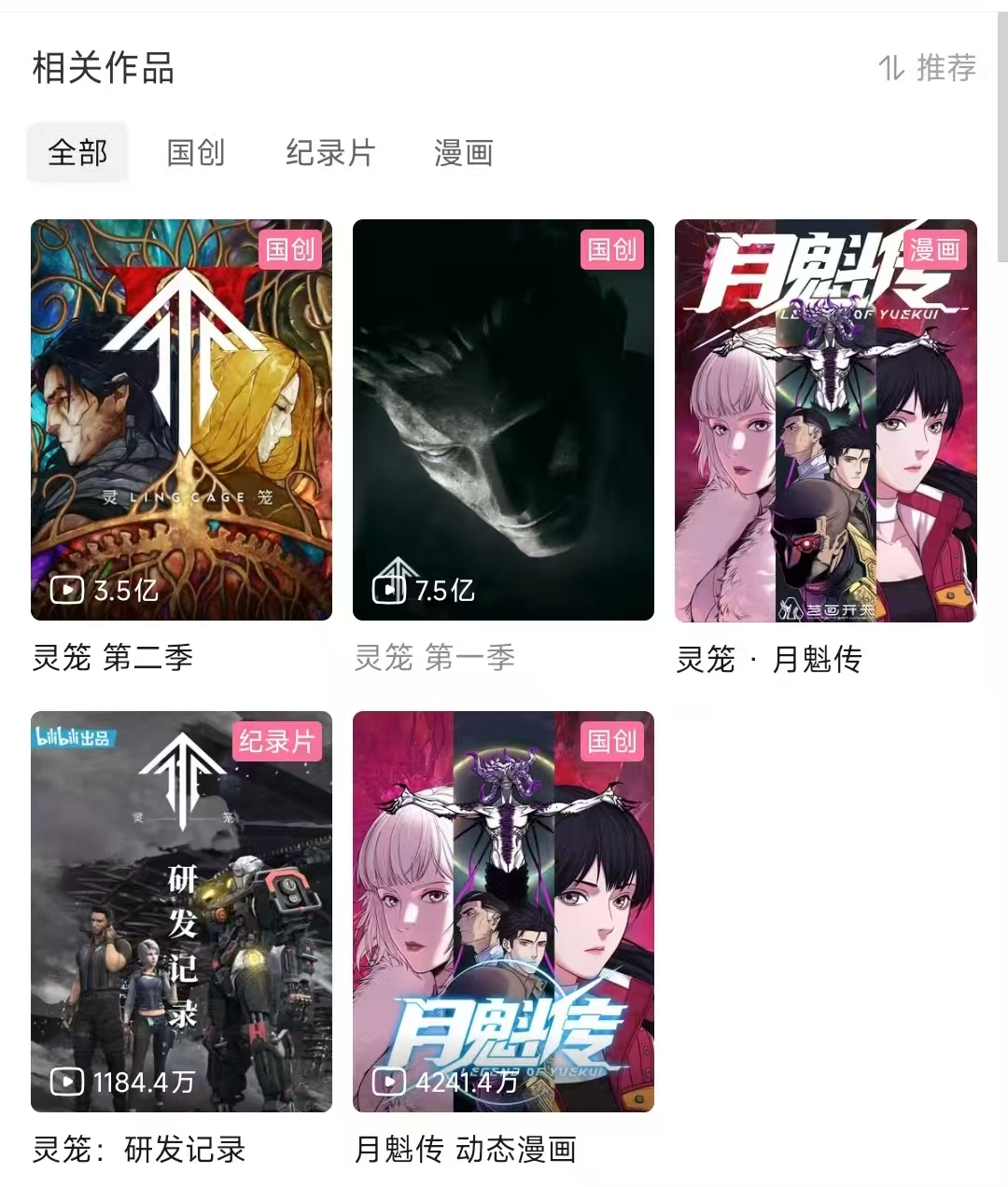Switch to the 纪录片 tab
Viewport: 1008px width, 1187px height.
coord(330,152)
